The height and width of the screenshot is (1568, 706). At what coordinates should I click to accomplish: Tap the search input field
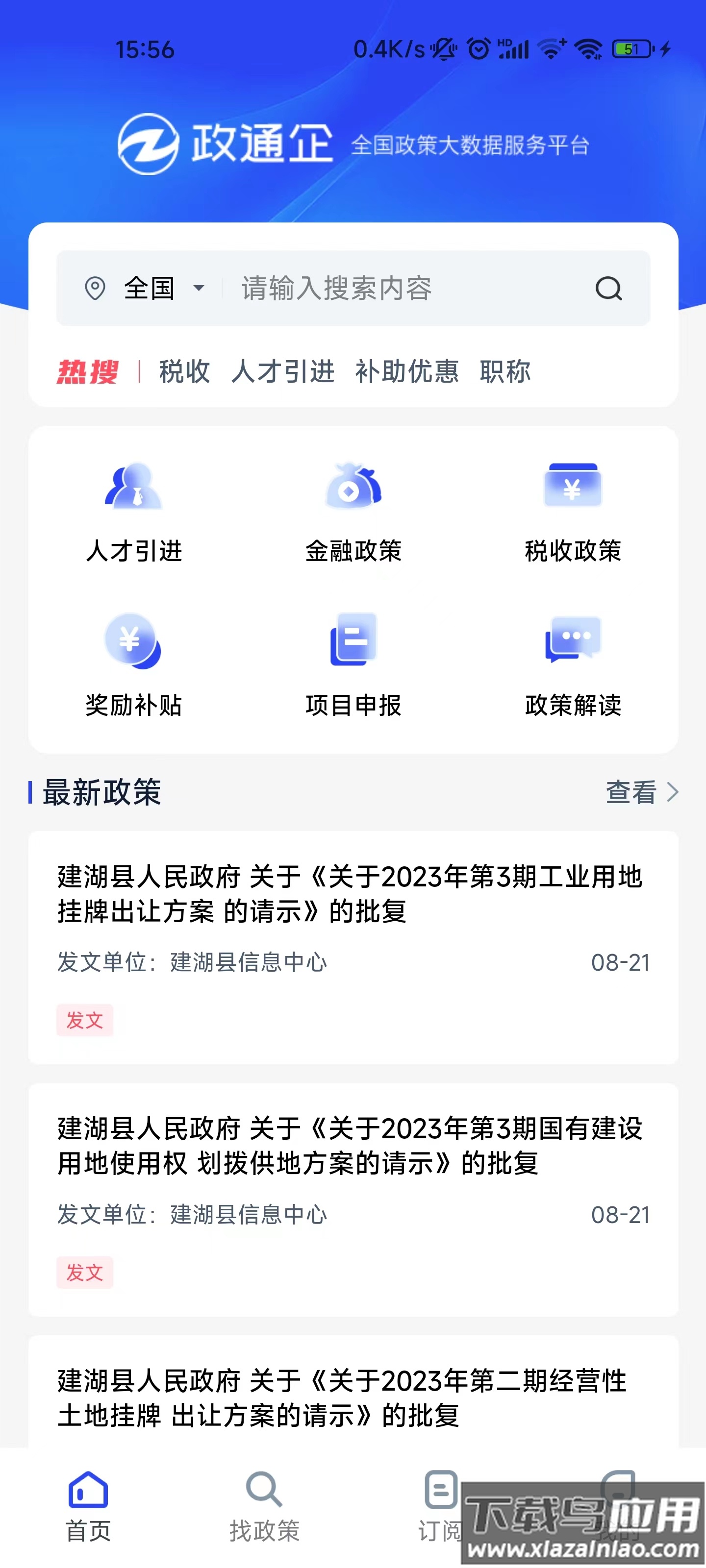tap(365, 289)
